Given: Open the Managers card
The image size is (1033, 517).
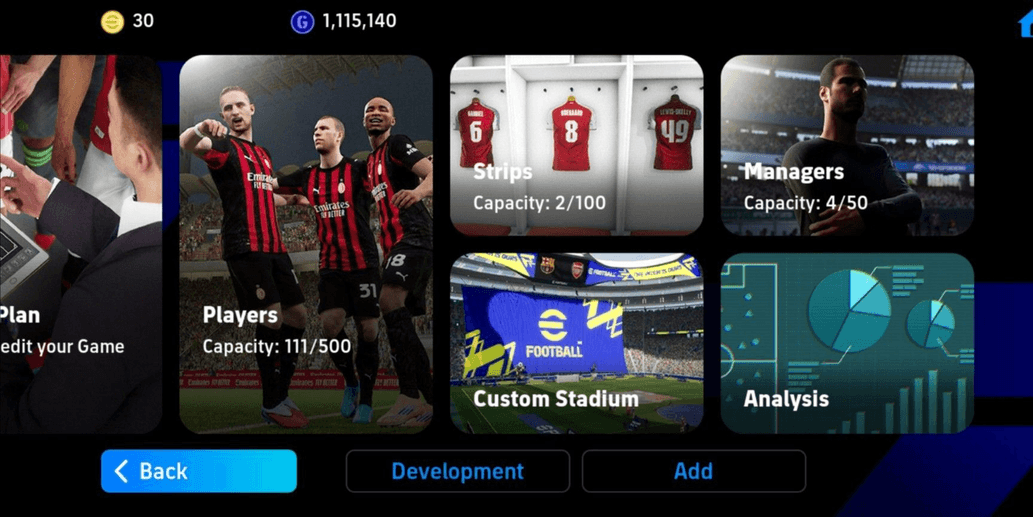Looking at the screenshot, I should point(847,145).
